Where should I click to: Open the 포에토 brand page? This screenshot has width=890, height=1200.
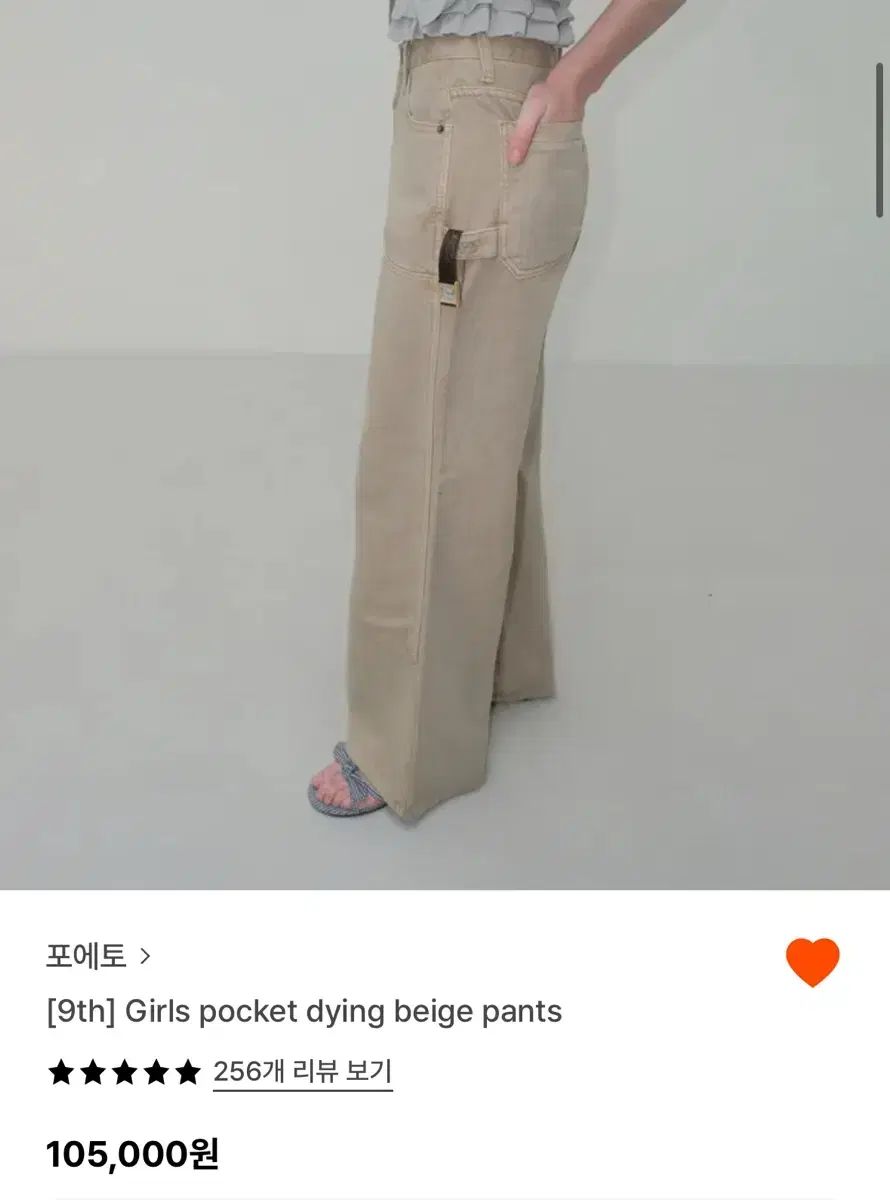[97, 956]
